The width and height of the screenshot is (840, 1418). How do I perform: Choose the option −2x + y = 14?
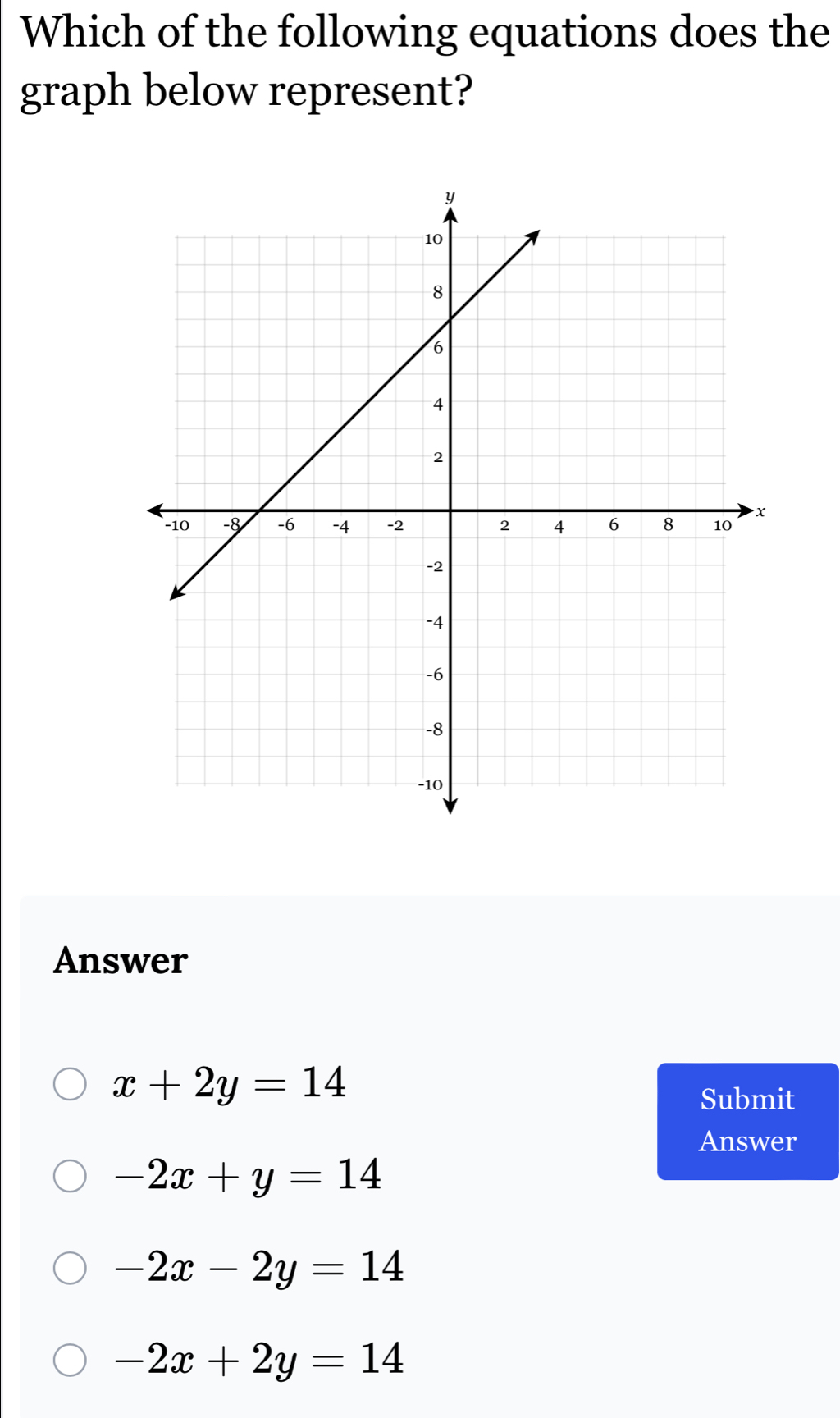pos(70,1175)
